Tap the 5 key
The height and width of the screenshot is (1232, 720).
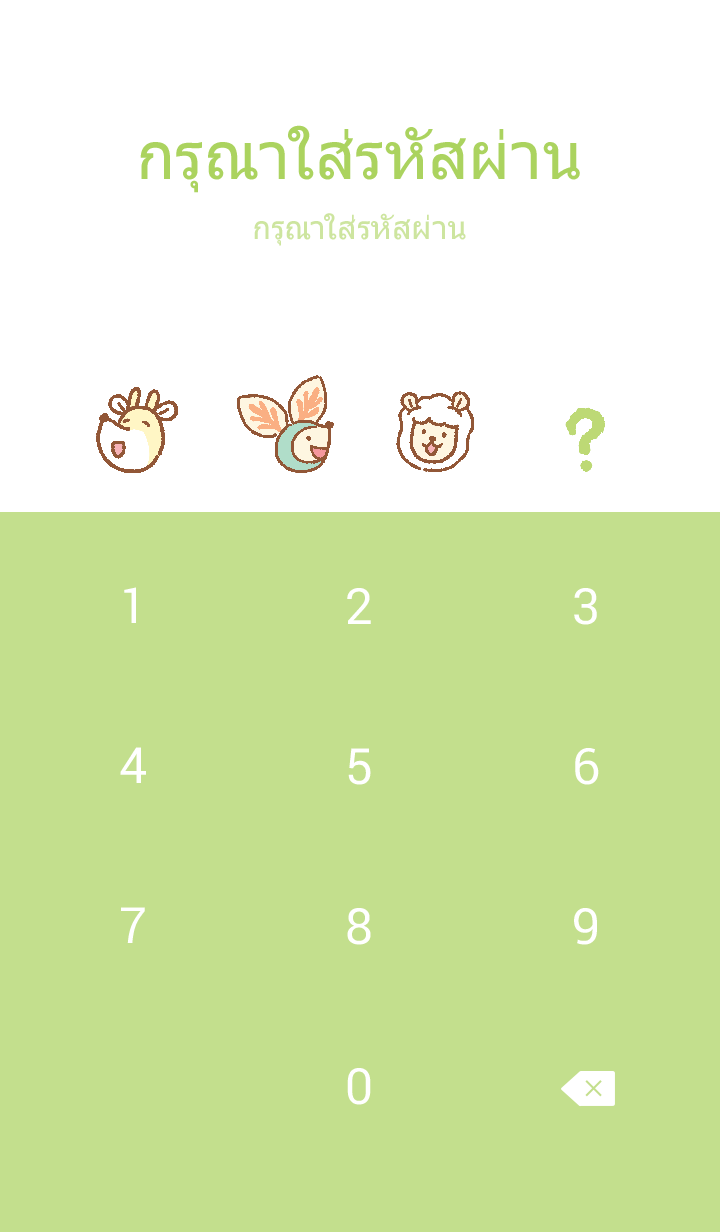pyautogui.click(x=359, y=767)
